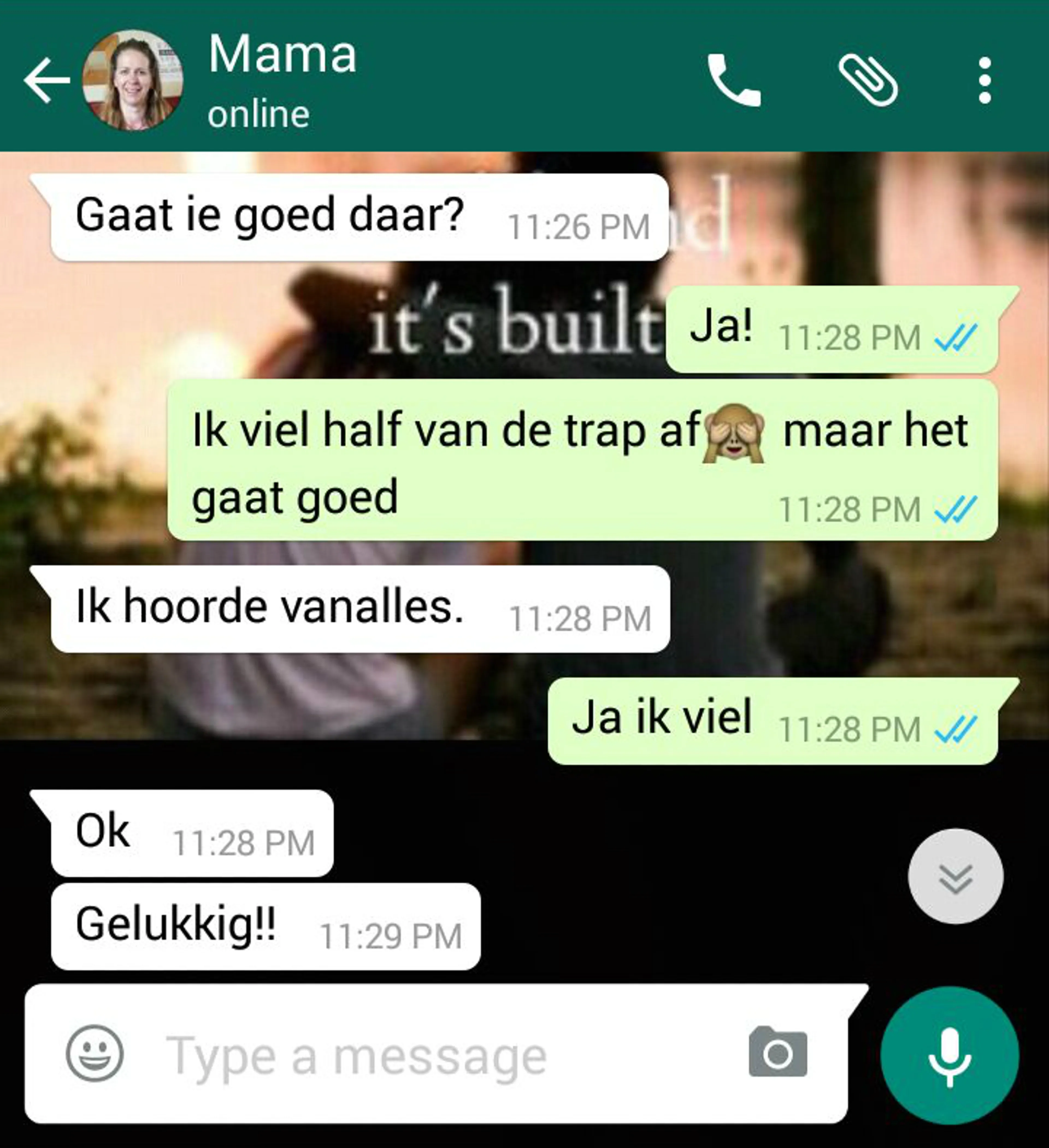The width and height of the screenshot is (1049, 1148).
Task: Open Mama's profile picture
Action: click(x=133, y=81)
